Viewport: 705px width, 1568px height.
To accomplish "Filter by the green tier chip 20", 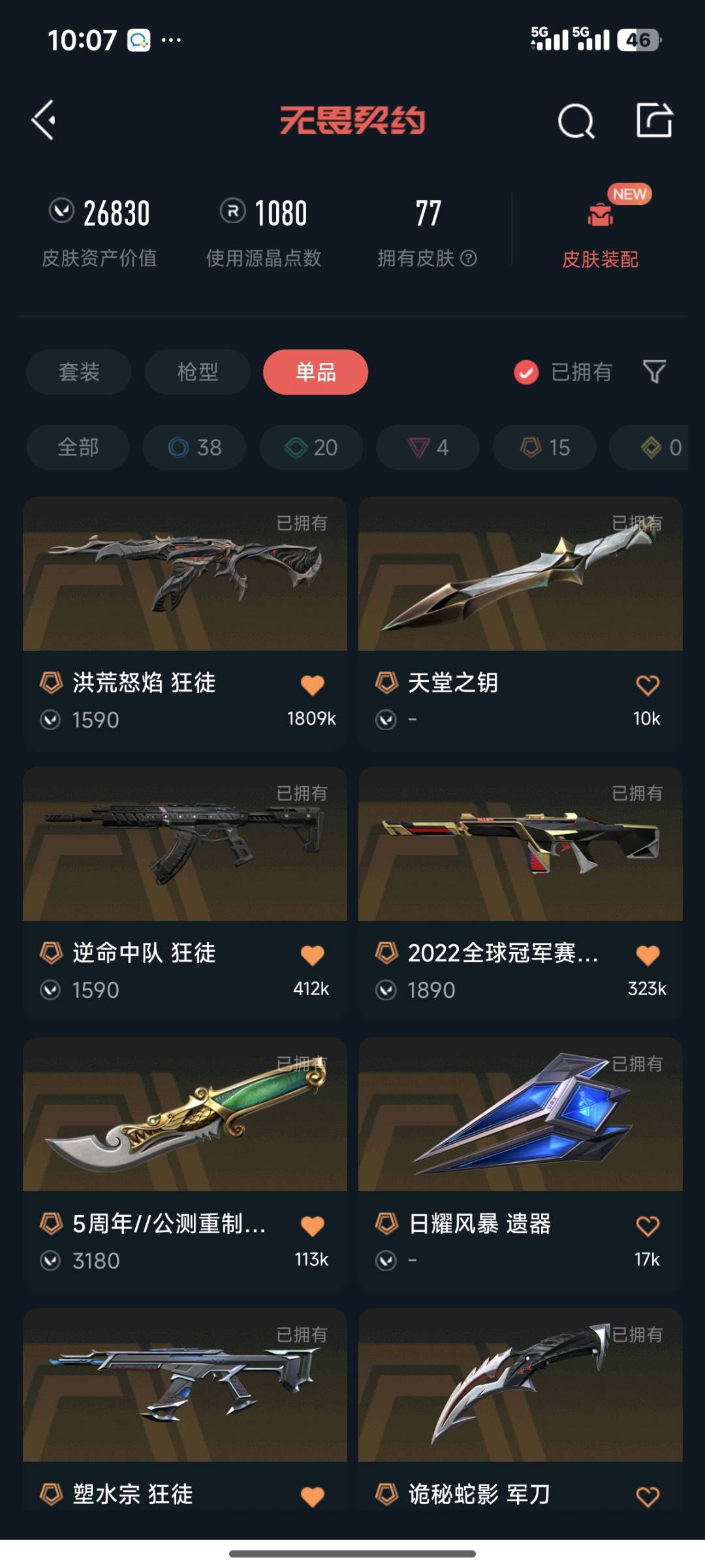I will click(x=311, y=448).
